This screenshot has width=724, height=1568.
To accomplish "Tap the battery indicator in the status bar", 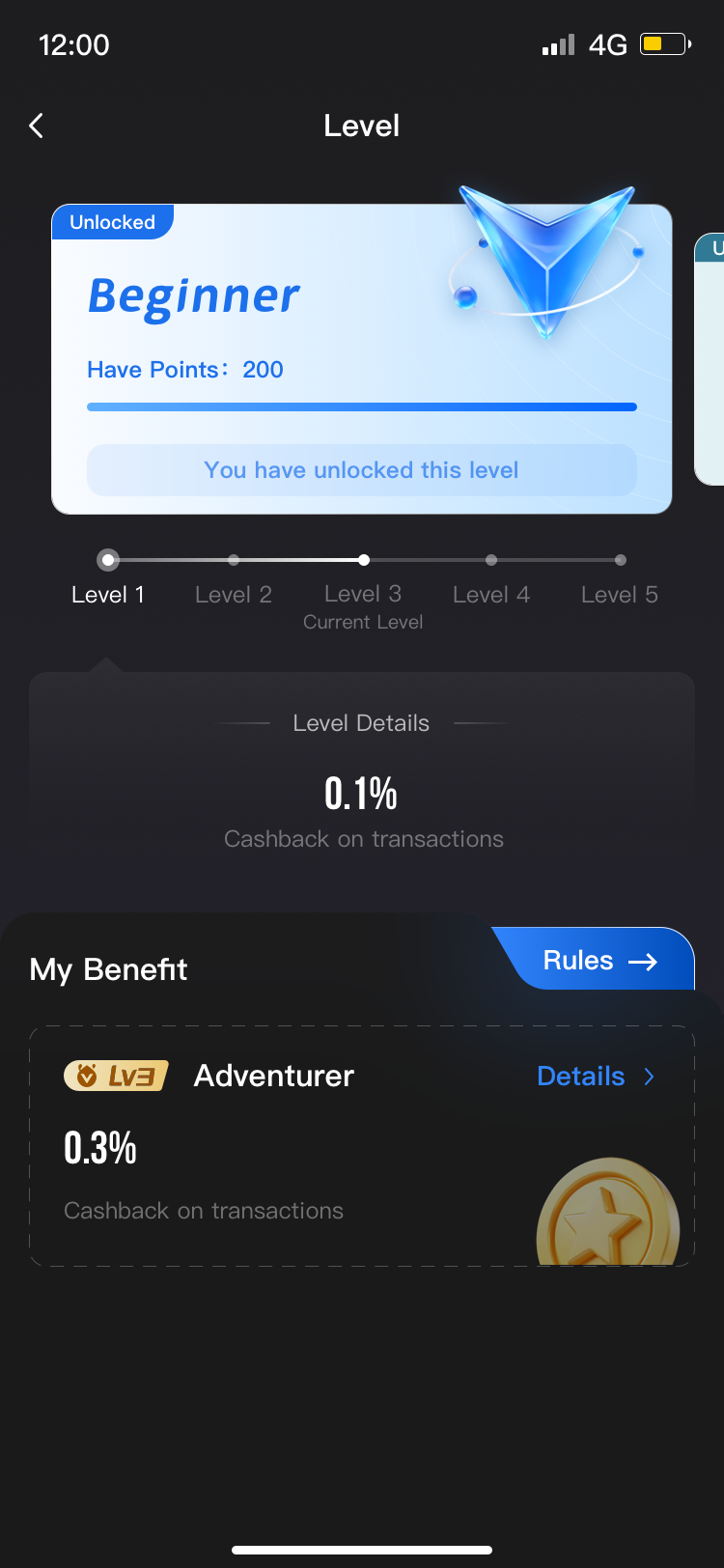I will 663,43.
